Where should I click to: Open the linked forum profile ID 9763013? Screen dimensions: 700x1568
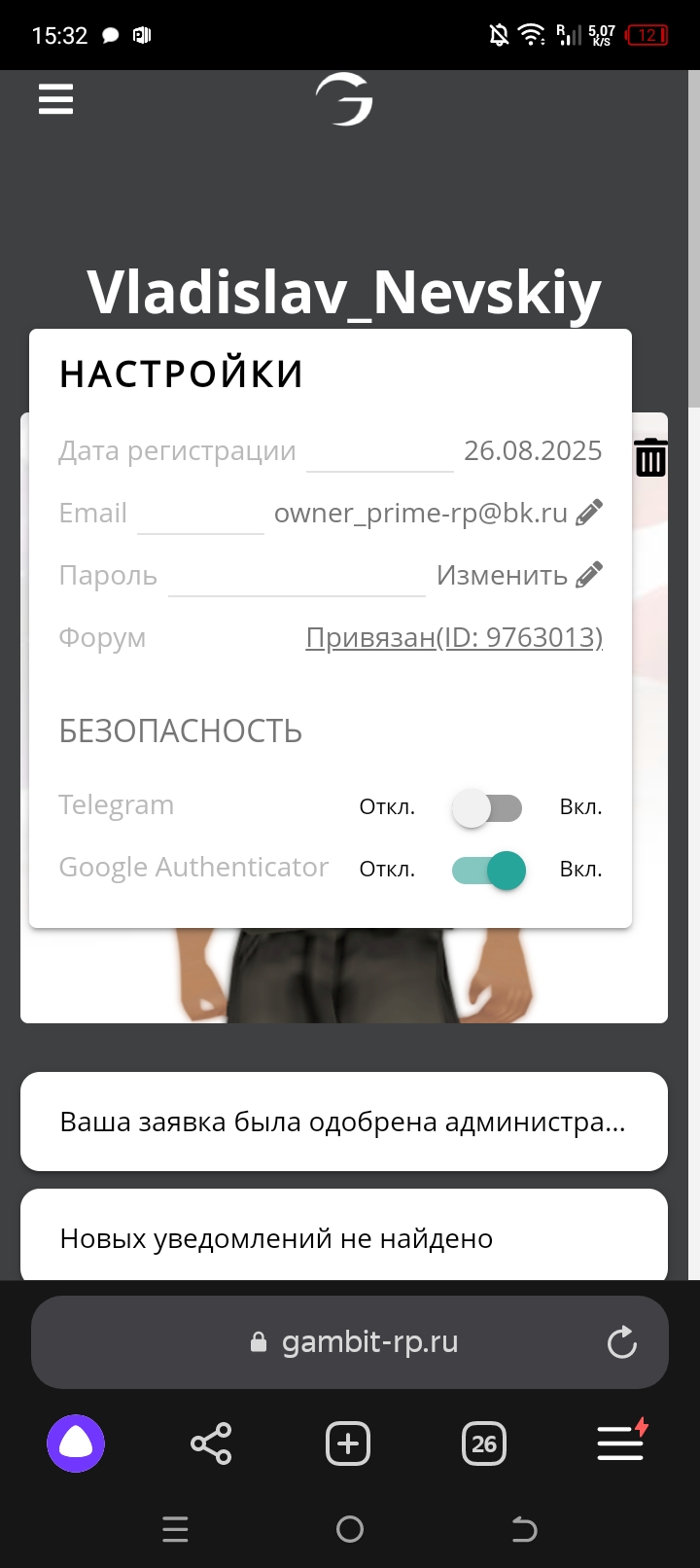point(454,637)
